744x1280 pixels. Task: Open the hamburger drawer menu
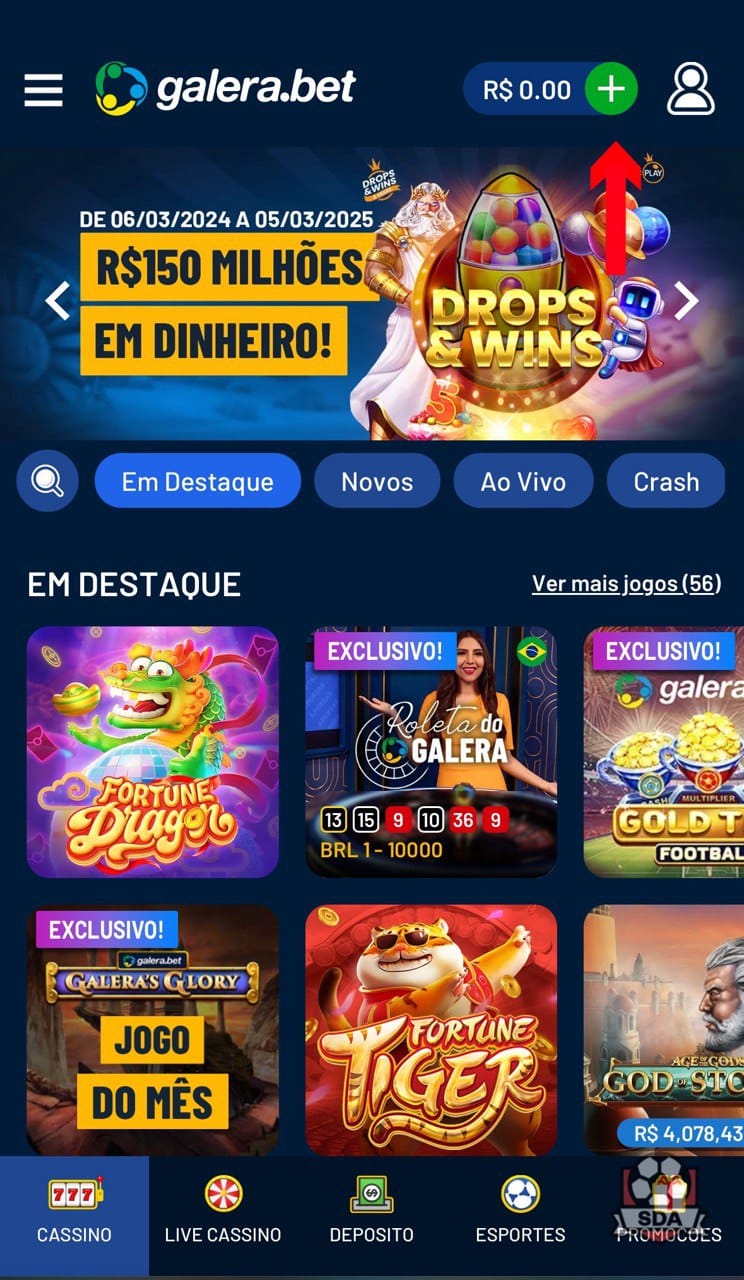(x=43, y=90)
